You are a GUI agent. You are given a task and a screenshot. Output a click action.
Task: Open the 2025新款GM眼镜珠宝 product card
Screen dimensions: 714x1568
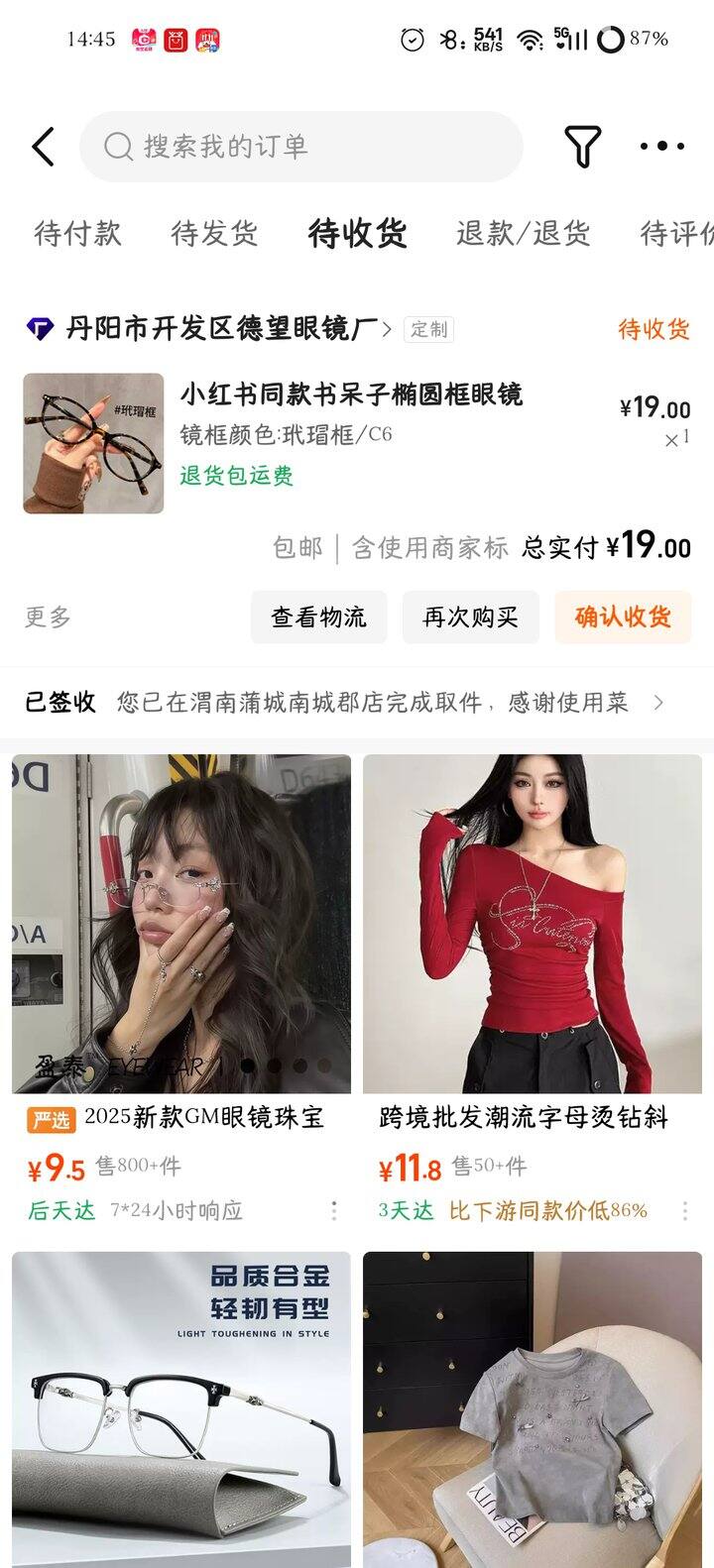point(181,924)
